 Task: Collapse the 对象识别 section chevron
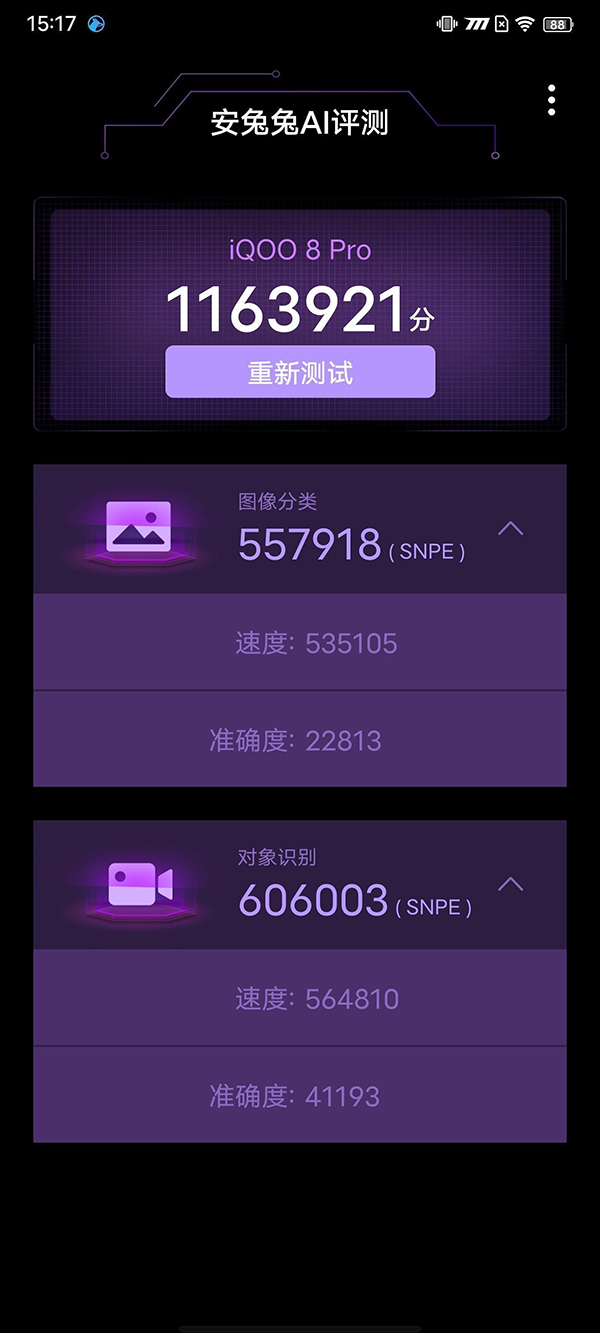click(x=510, y=884)
